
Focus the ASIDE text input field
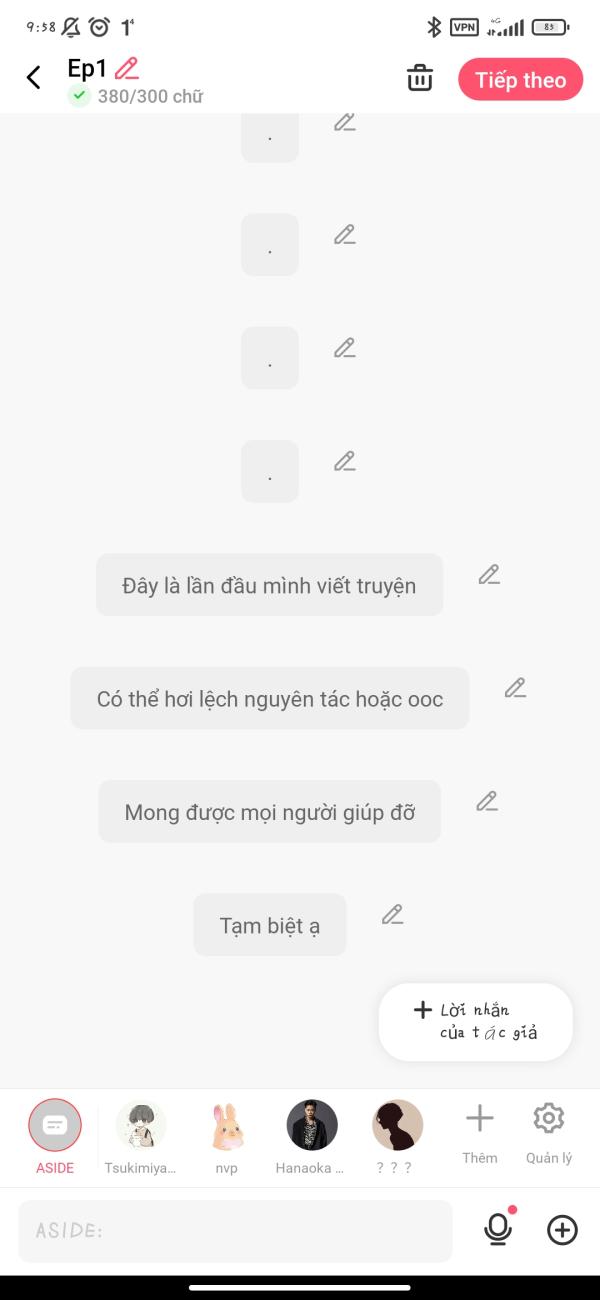(x=235, y=1231)
